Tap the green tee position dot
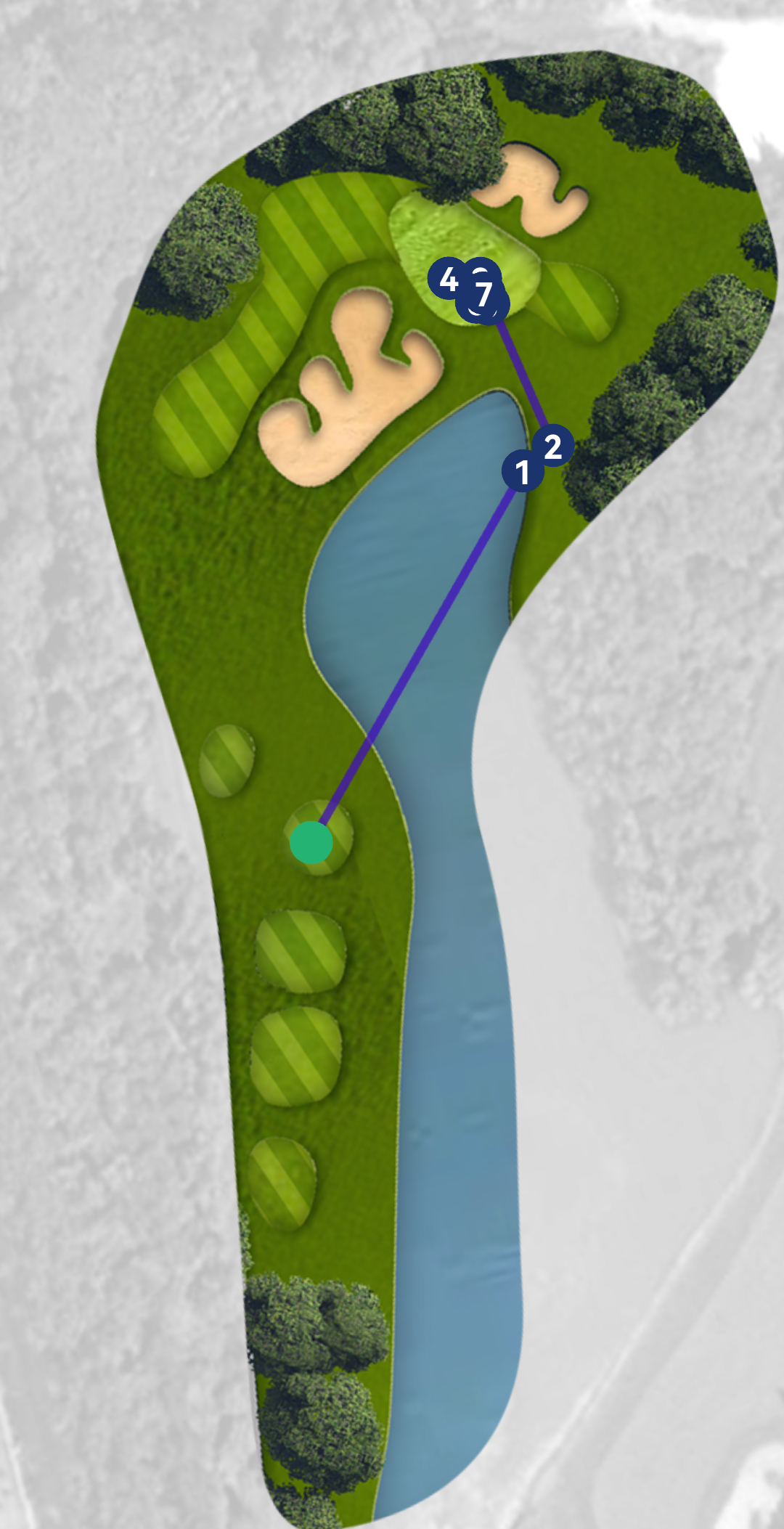Viewport: 784px width, 1529px height. (311, 843)
